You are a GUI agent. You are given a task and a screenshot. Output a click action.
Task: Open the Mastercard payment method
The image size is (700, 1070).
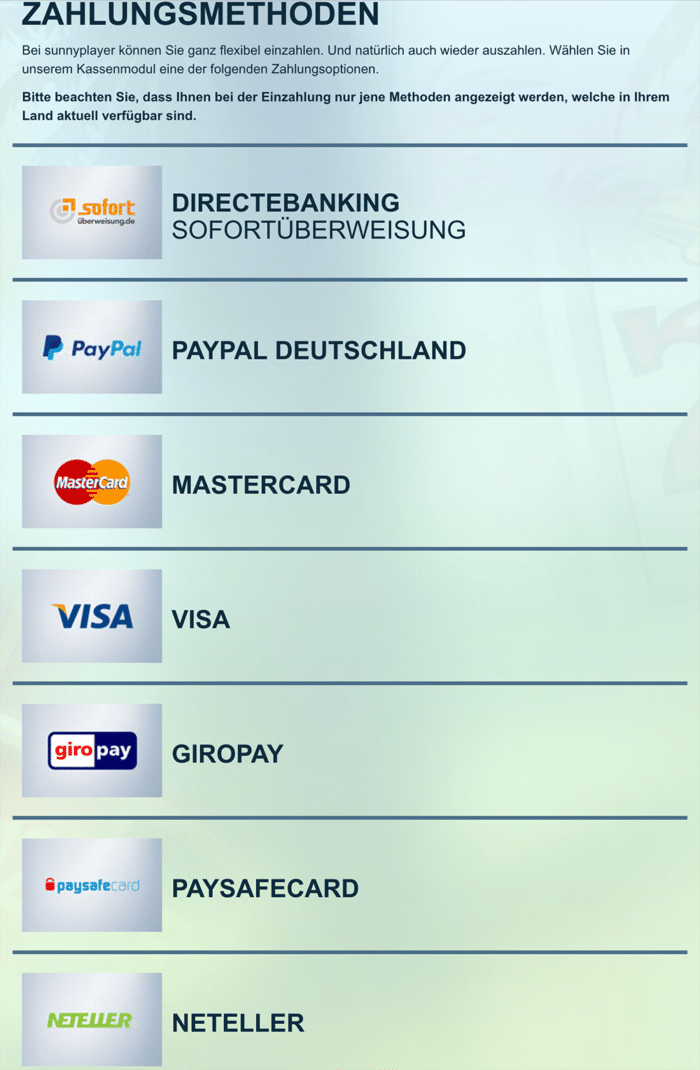[x=261, y=485]
